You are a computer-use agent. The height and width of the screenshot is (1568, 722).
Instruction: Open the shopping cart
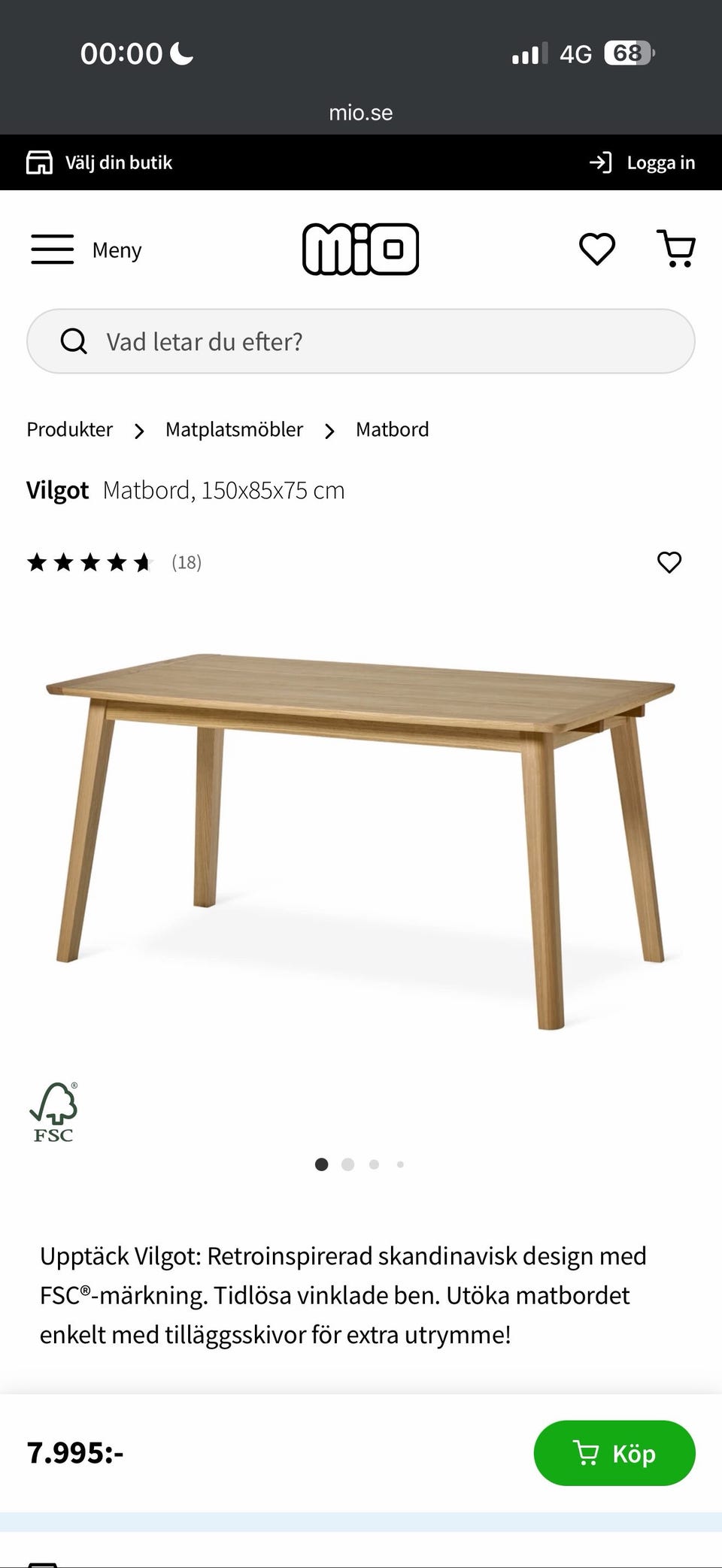pyautogui.click(x=676, y=249)
